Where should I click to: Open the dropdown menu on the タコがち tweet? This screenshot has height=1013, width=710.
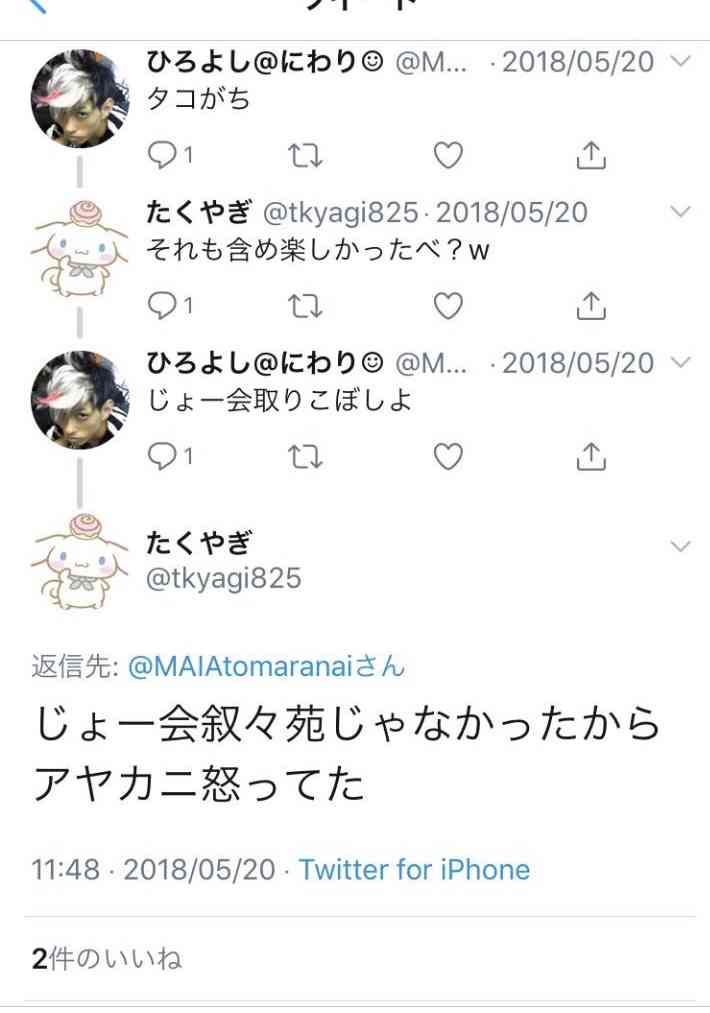point(680,62)
